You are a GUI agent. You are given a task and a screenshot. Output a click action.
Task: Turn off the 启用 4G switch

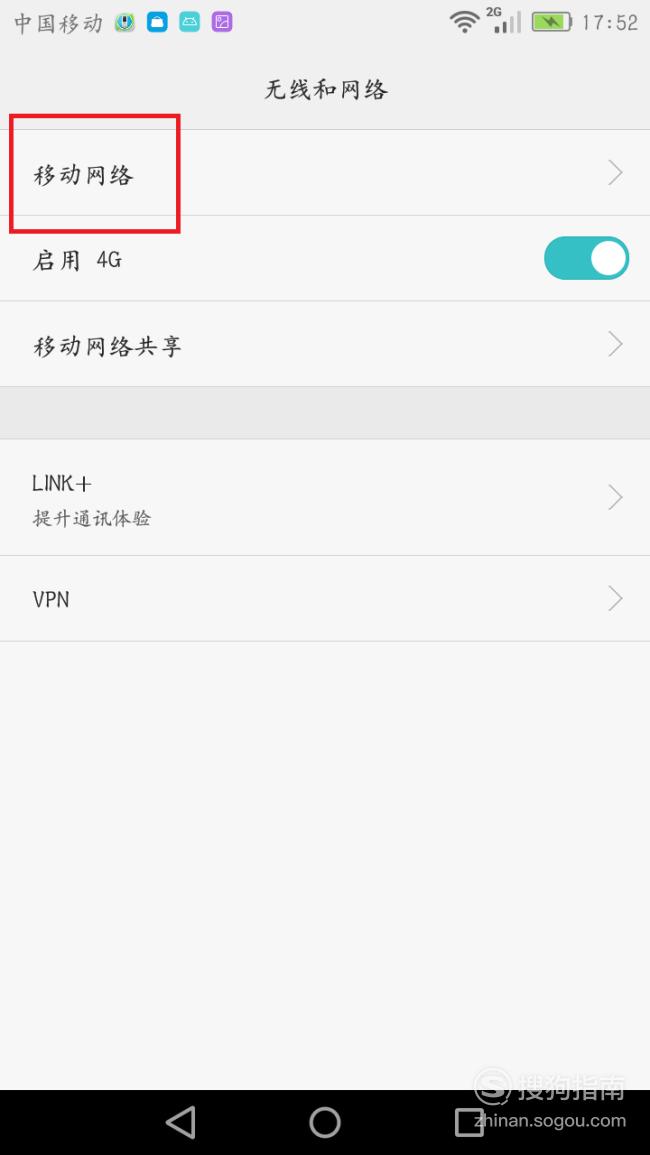tap(586, 259)
